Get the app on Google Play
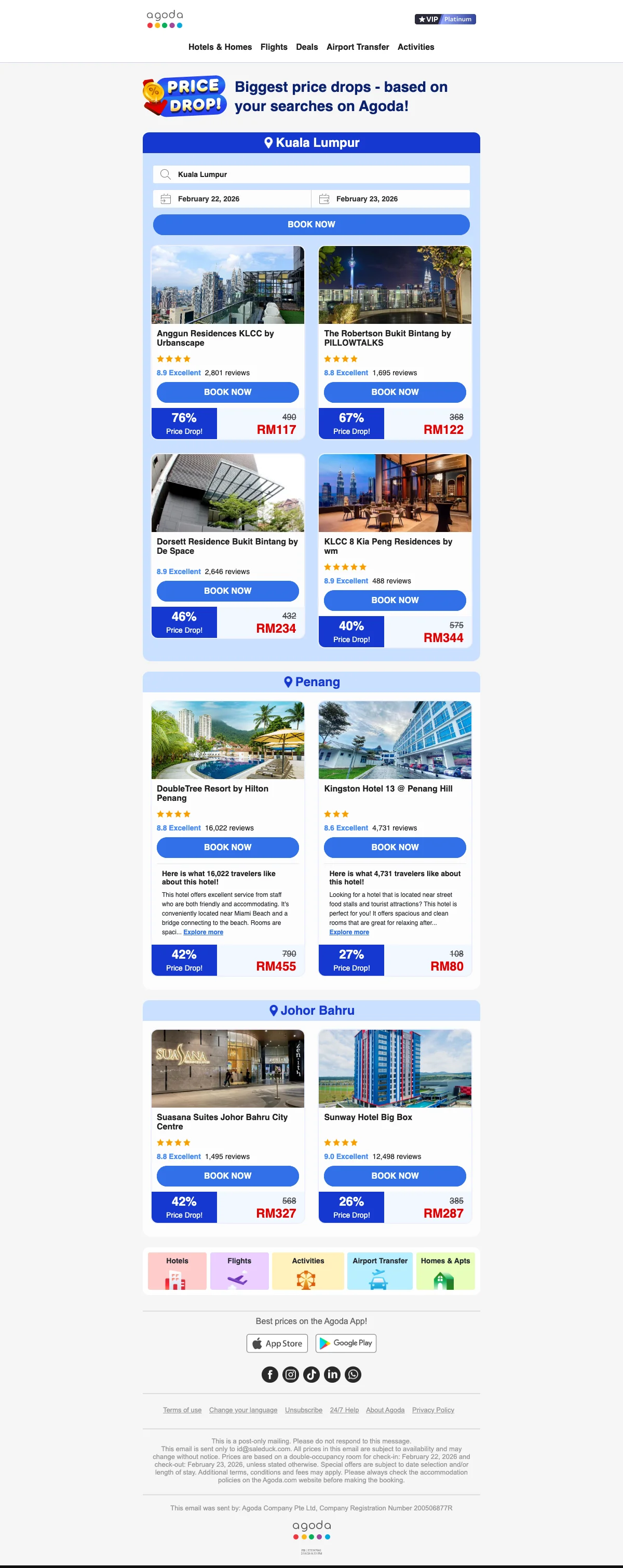The image size is (623, 1568). tap(345, 1343)
